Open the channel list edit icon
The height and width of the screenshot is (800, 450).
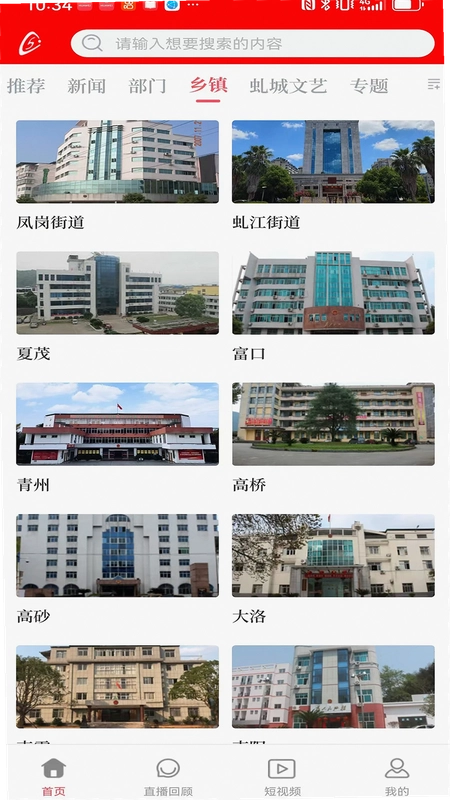point(434,85)
